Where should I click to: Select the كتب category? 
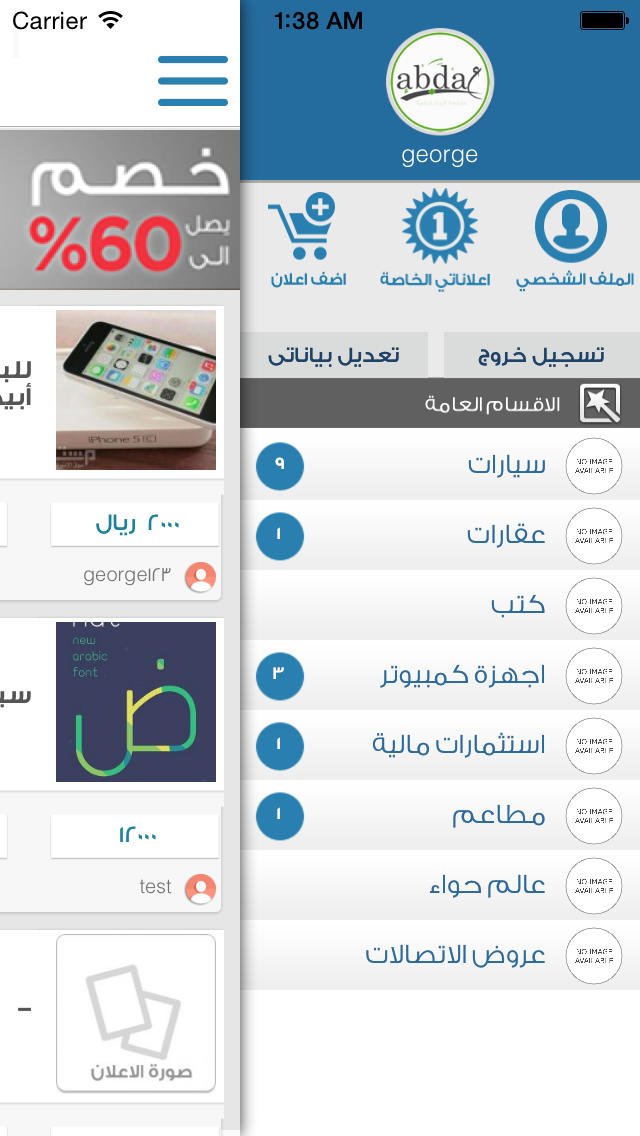(440, 606)
